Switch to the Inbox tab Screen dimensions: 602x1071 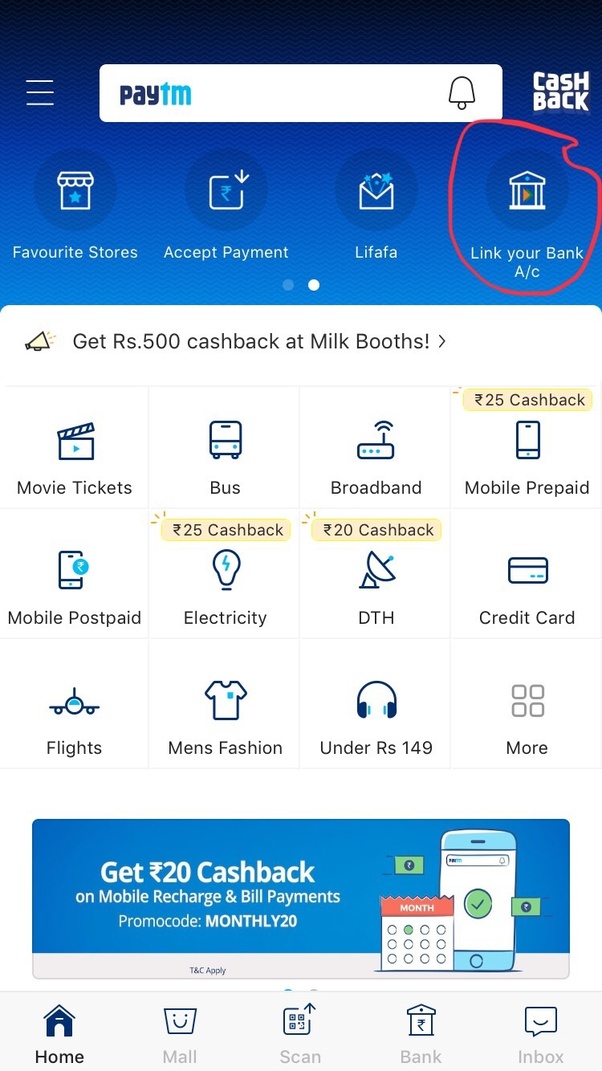[x=541, y=1034]
